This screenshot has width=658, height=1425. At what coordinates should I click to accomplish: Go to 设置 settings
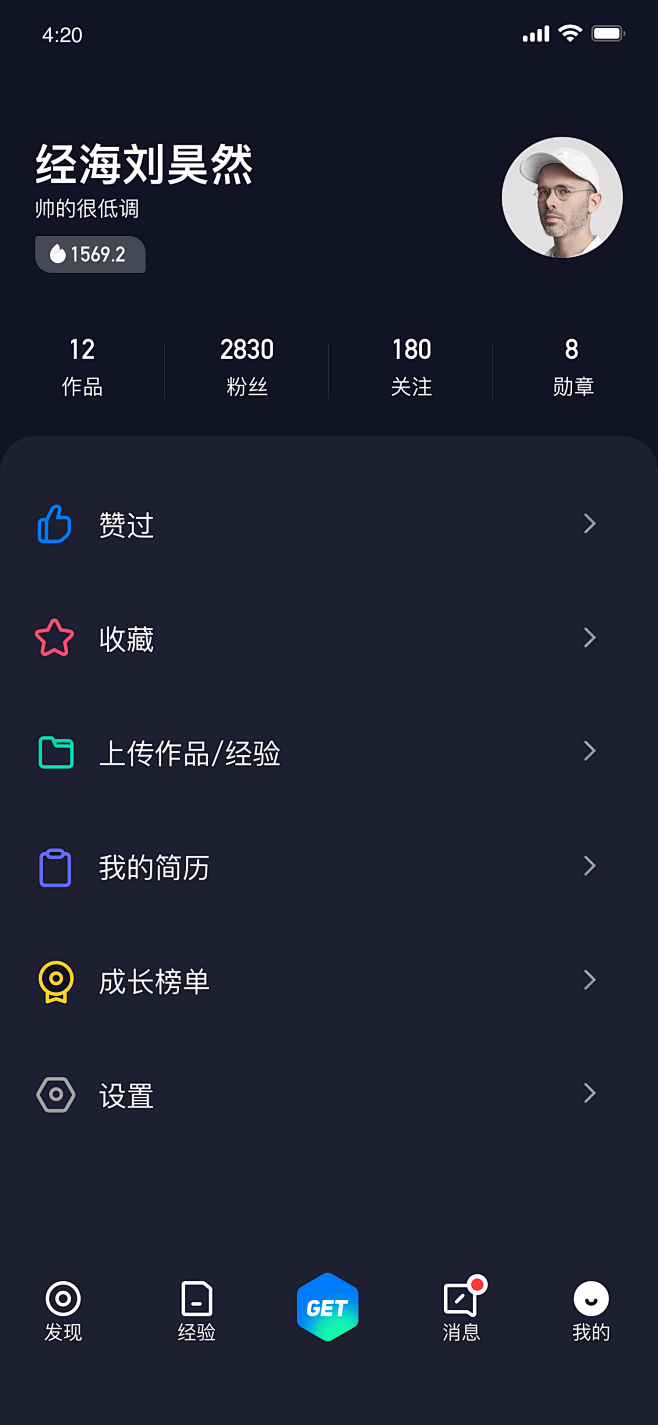(329, 1094)
